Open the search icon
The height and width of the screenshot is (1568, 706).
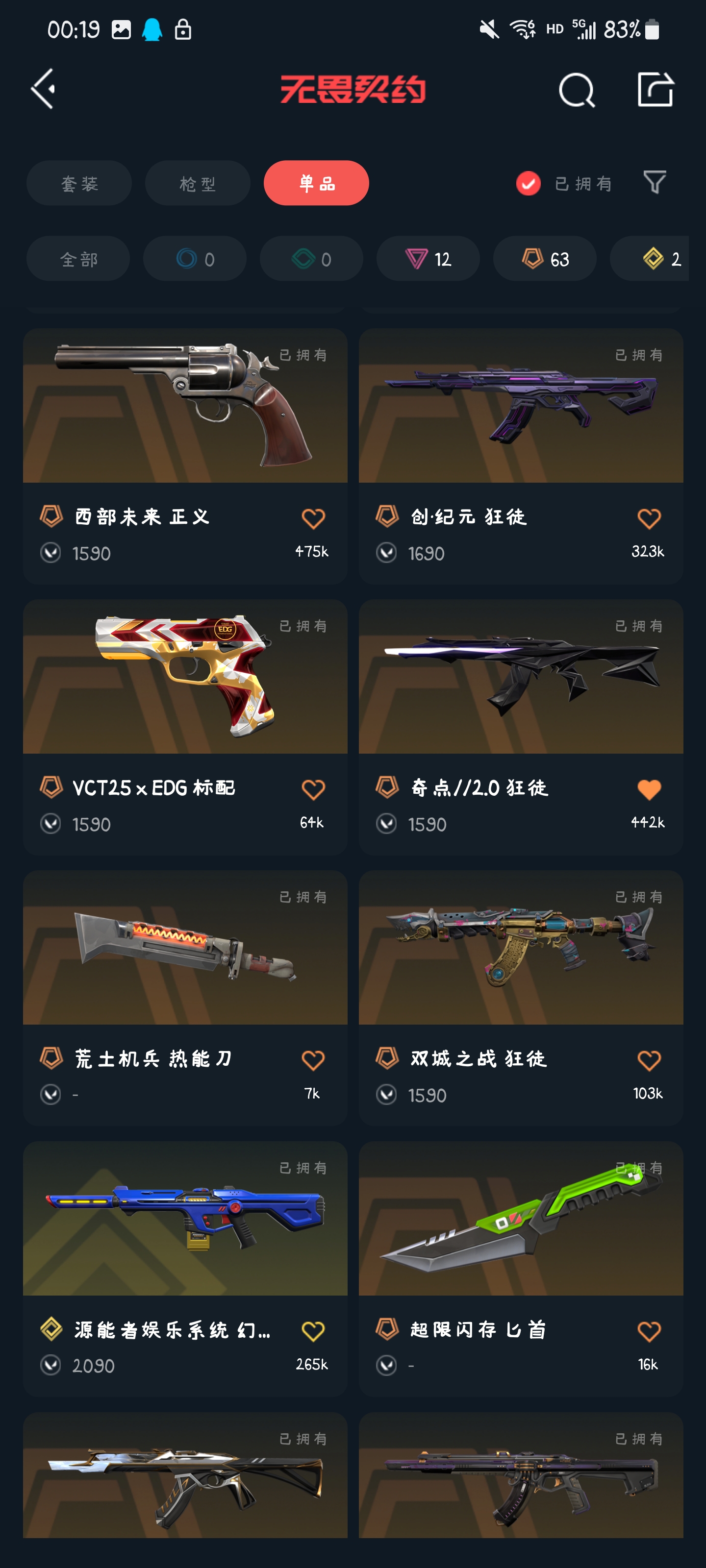(x=576, y=90)
